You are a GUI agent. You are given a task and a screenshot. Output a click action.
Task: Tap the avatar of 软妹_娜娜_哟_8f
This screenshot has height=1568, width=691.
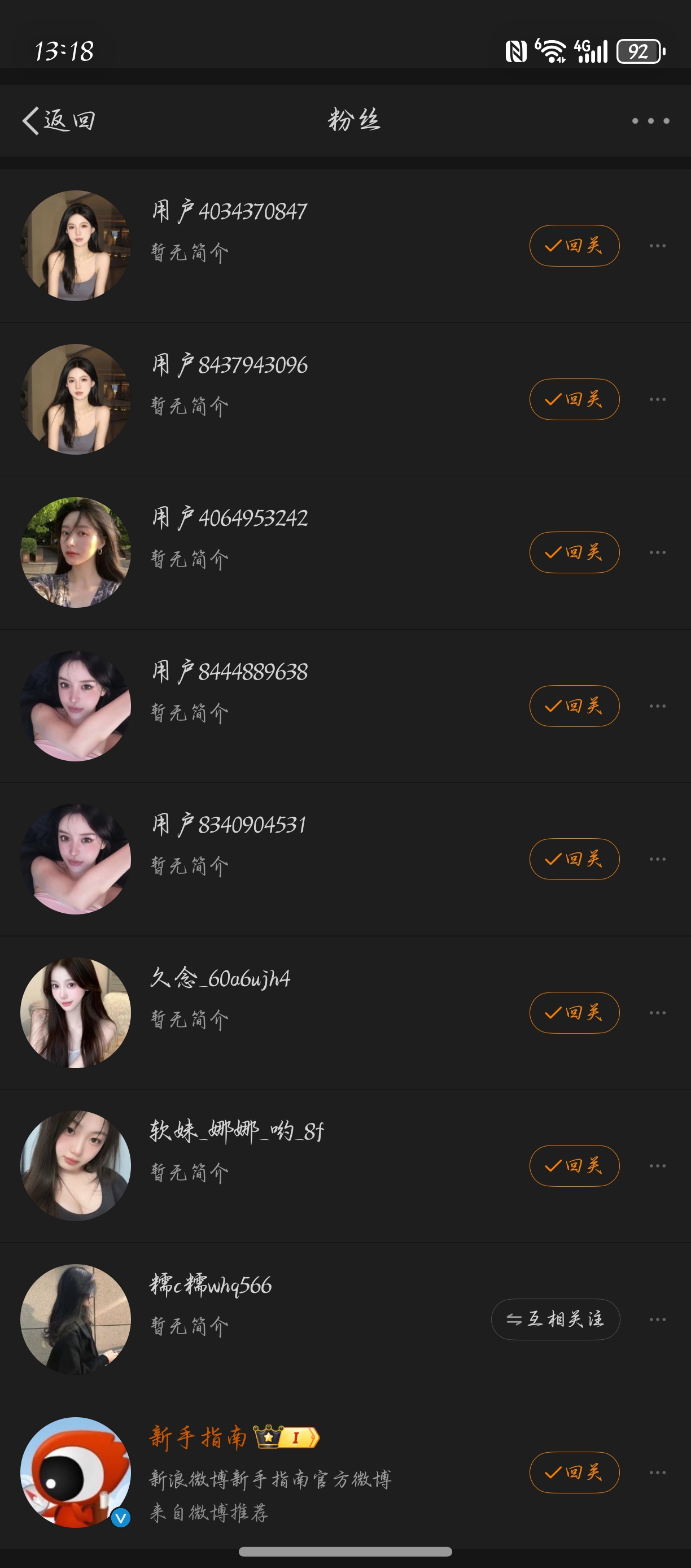[x=76, y=1166]
